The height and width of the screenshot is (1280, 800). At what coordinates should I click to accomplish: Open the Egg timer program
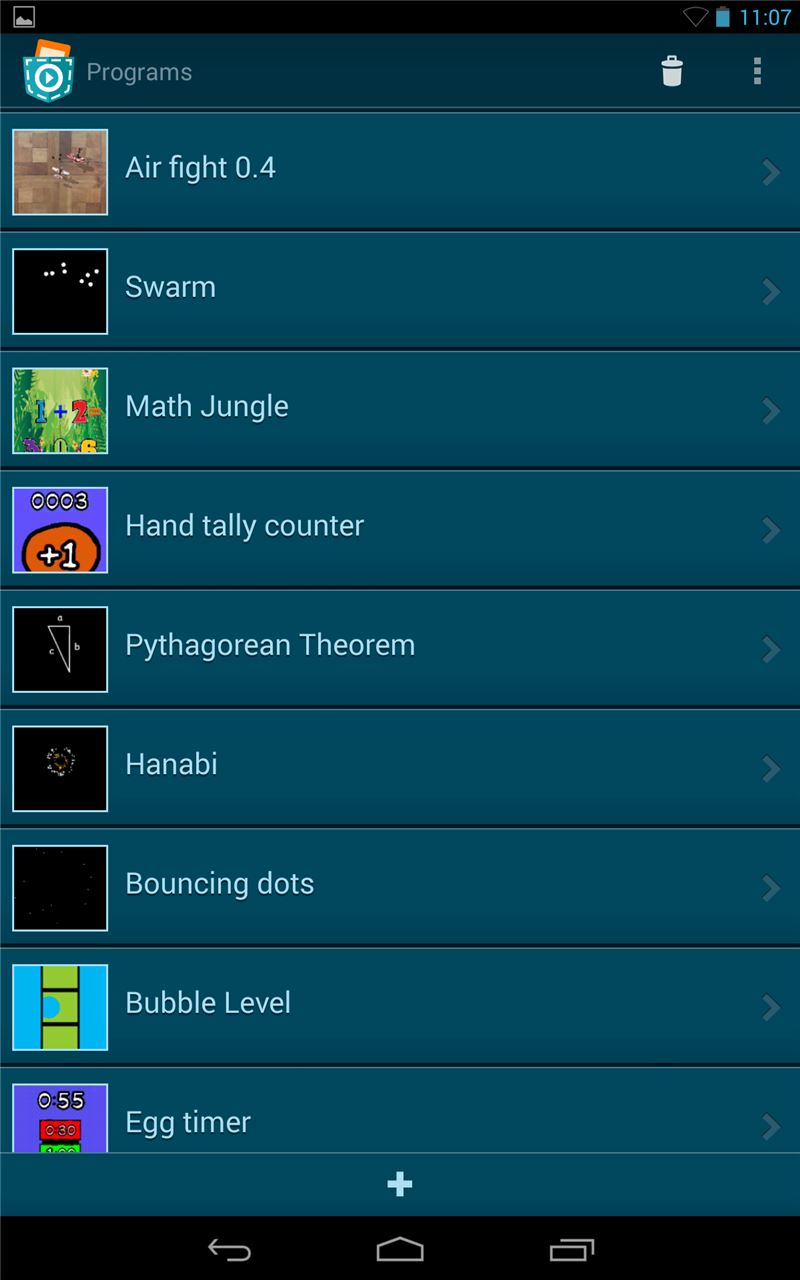point(400,1110)
